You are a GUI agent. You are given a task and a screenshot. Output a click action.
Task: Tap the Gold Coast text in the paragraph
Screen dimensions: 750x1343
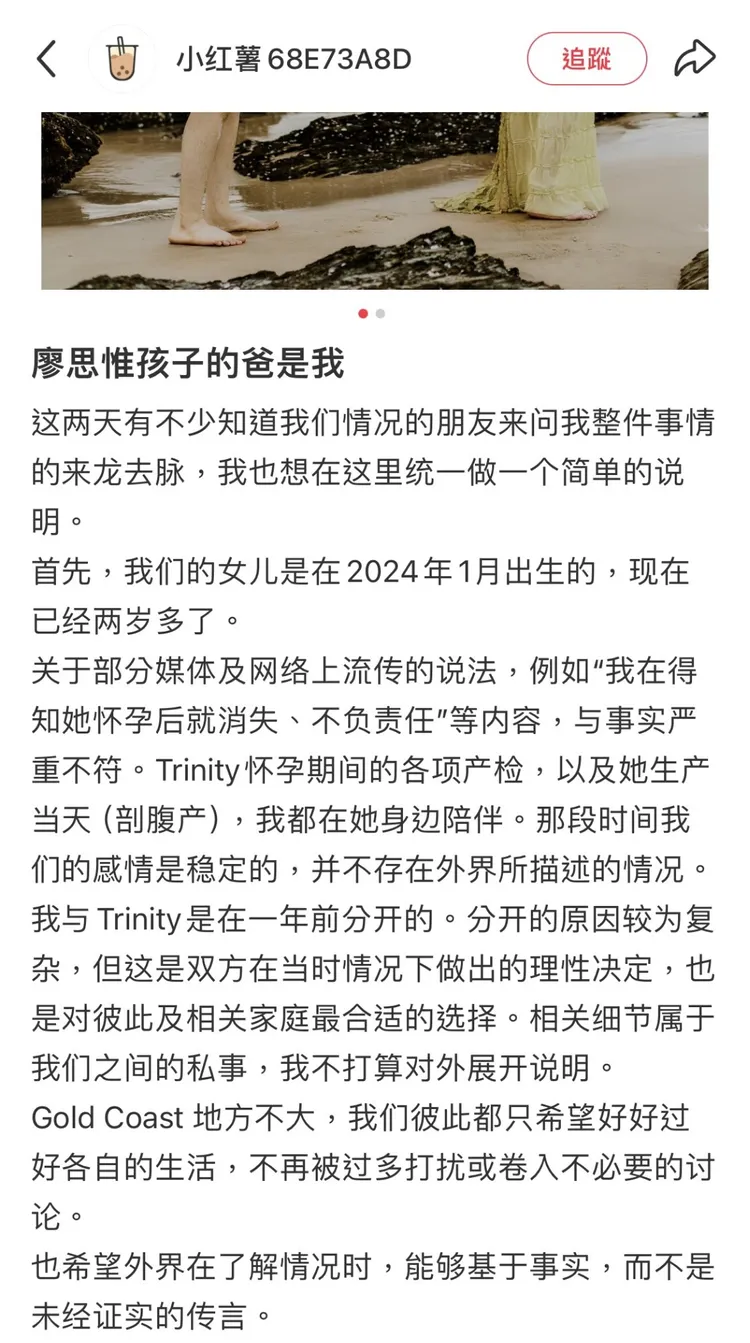(110, 1120)
